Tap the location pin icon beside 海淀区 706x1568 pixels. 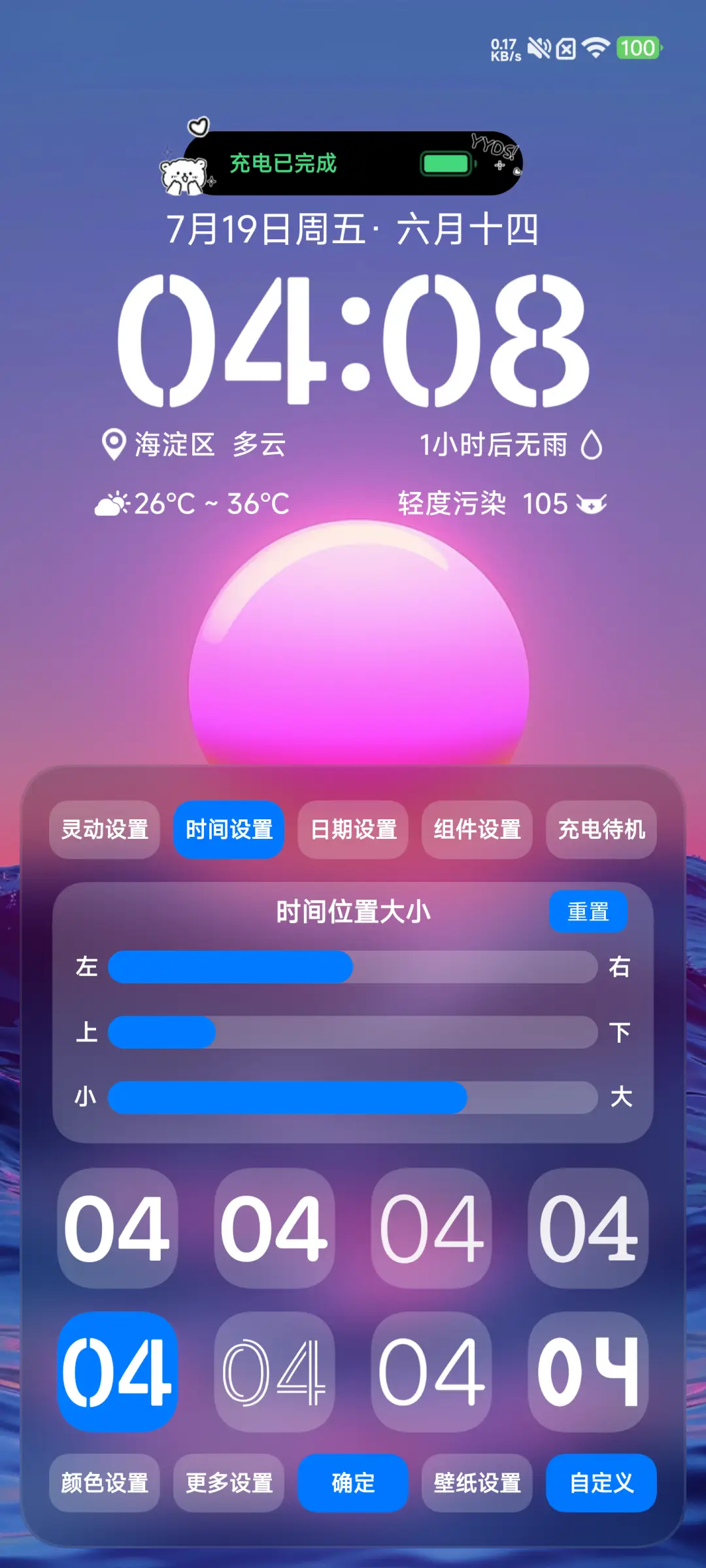pyautogui.click(x=112, y=445)
